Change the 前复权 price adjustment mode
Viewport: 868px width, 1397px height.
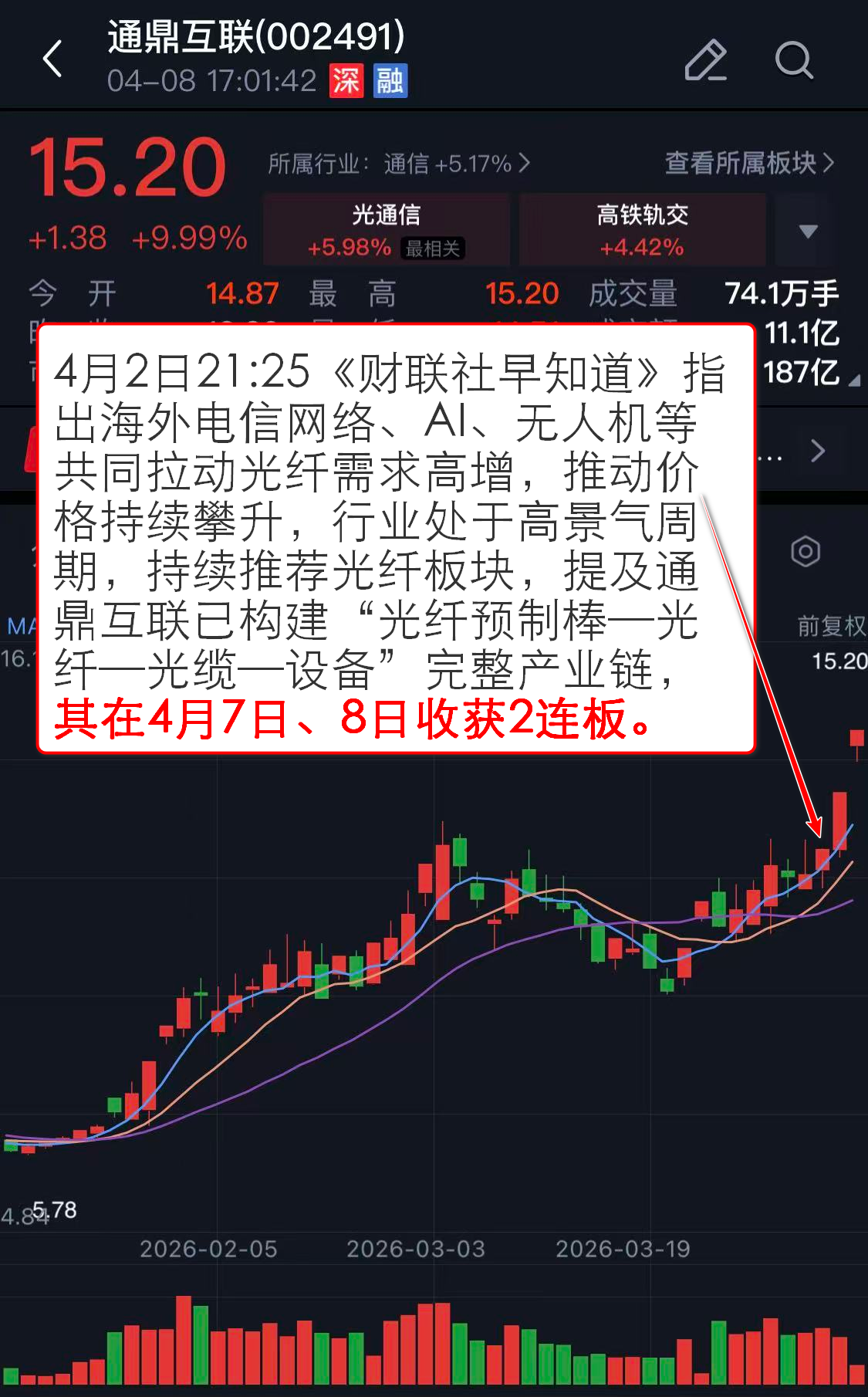[x=830, y=625]
